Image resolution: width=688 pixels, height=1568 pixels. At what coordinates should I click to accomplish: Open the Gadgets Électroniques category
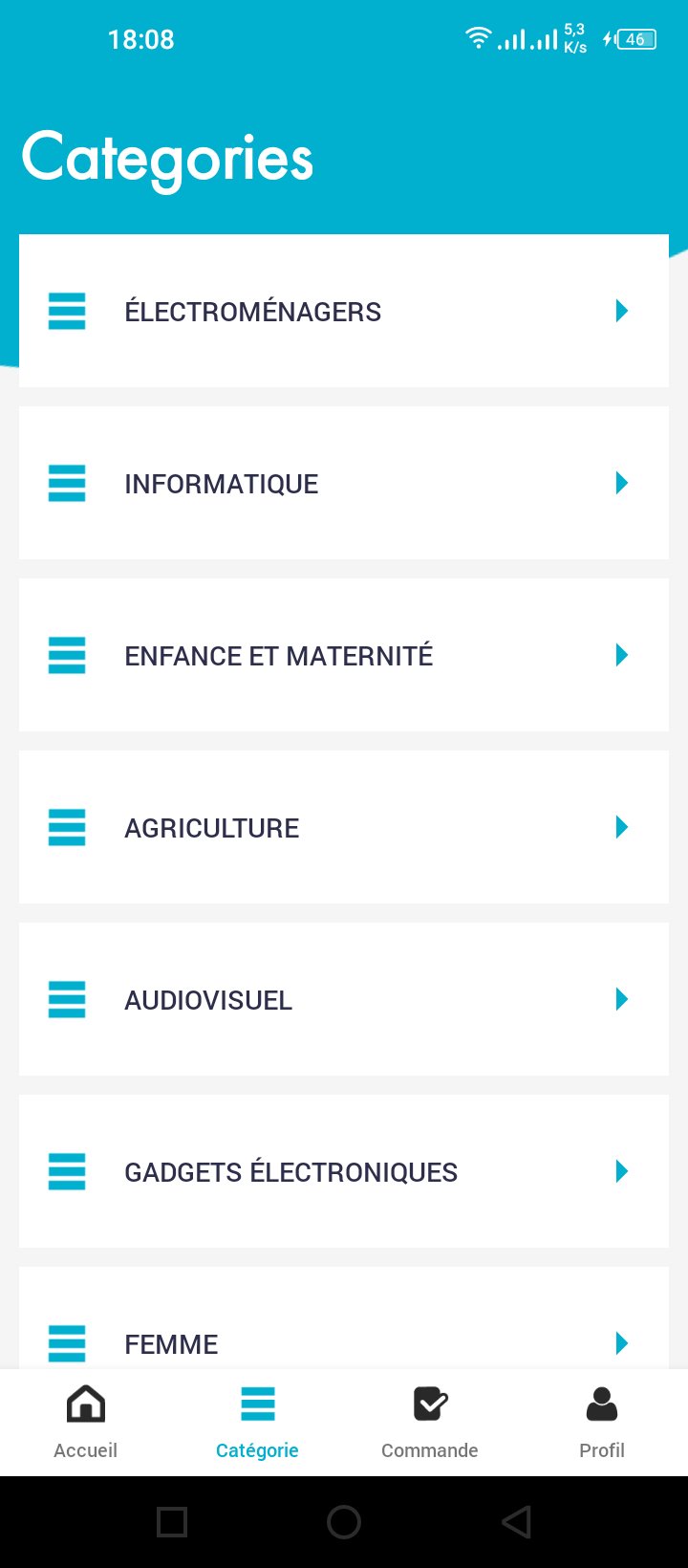coord(344,1171)
